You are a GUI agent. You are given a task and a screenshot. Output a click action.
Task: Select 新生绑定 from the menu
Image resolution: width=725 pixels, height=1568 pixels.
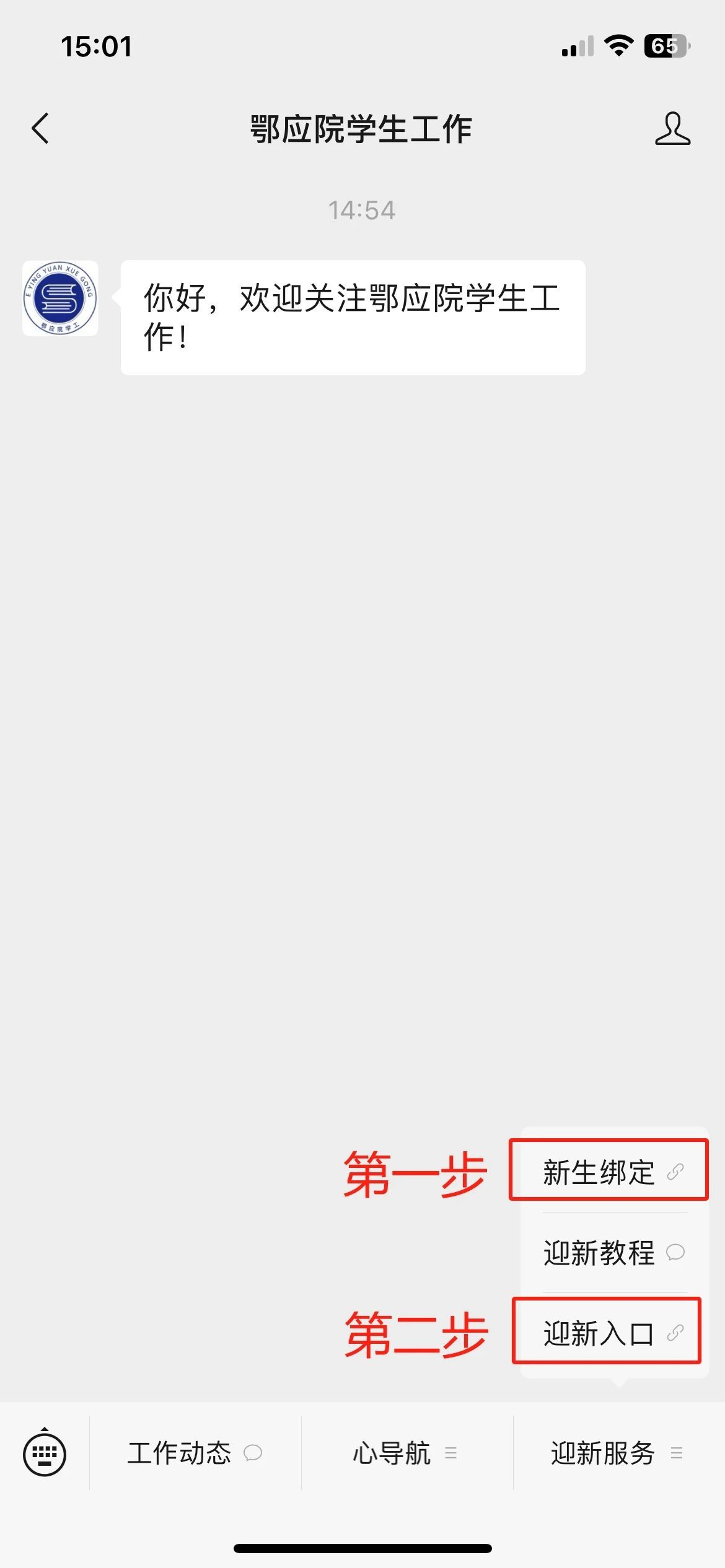pos(609,1172)
